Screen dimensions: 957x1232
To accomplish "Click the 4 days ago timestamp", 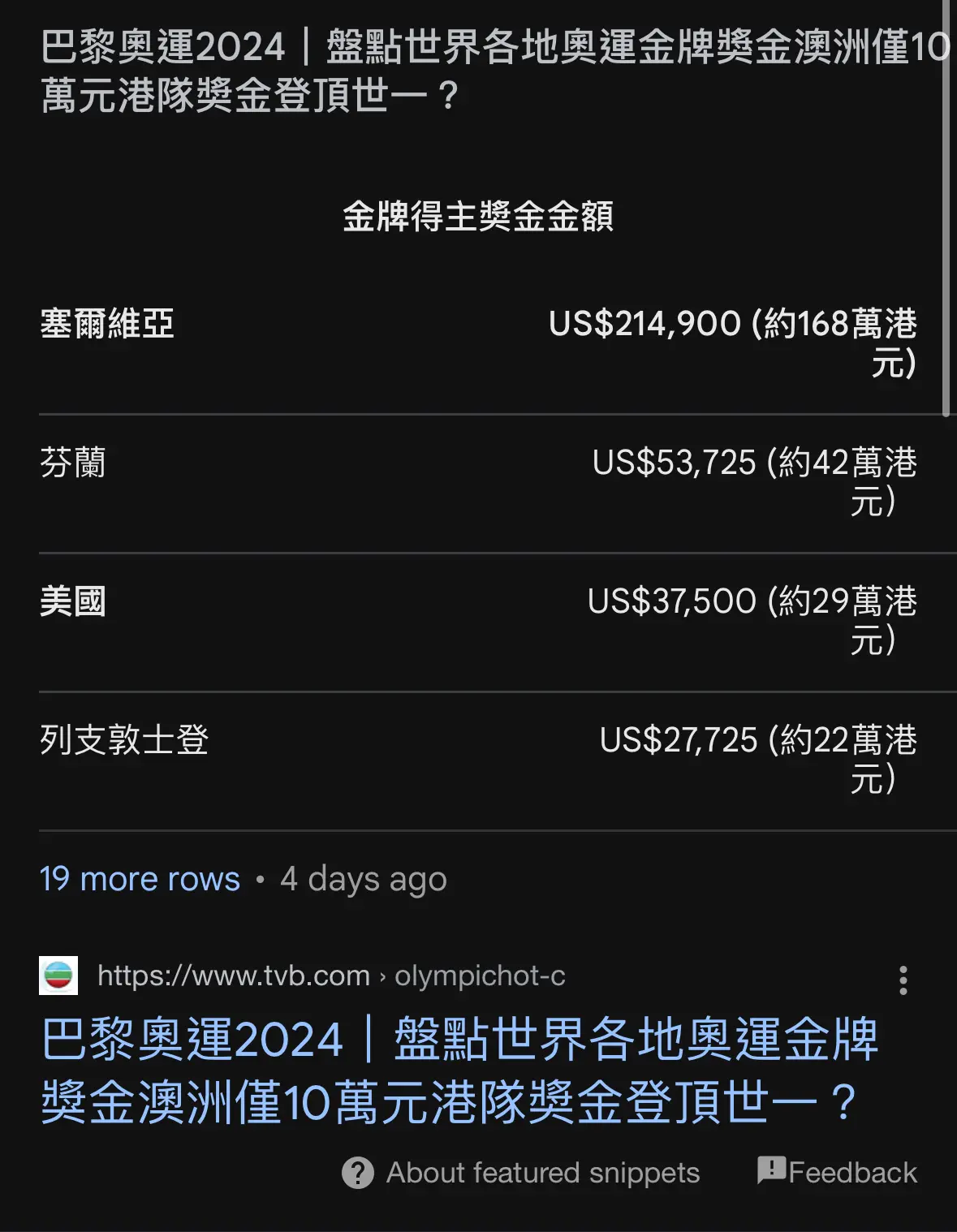I will pyautogui.click(x=363, y=878).
